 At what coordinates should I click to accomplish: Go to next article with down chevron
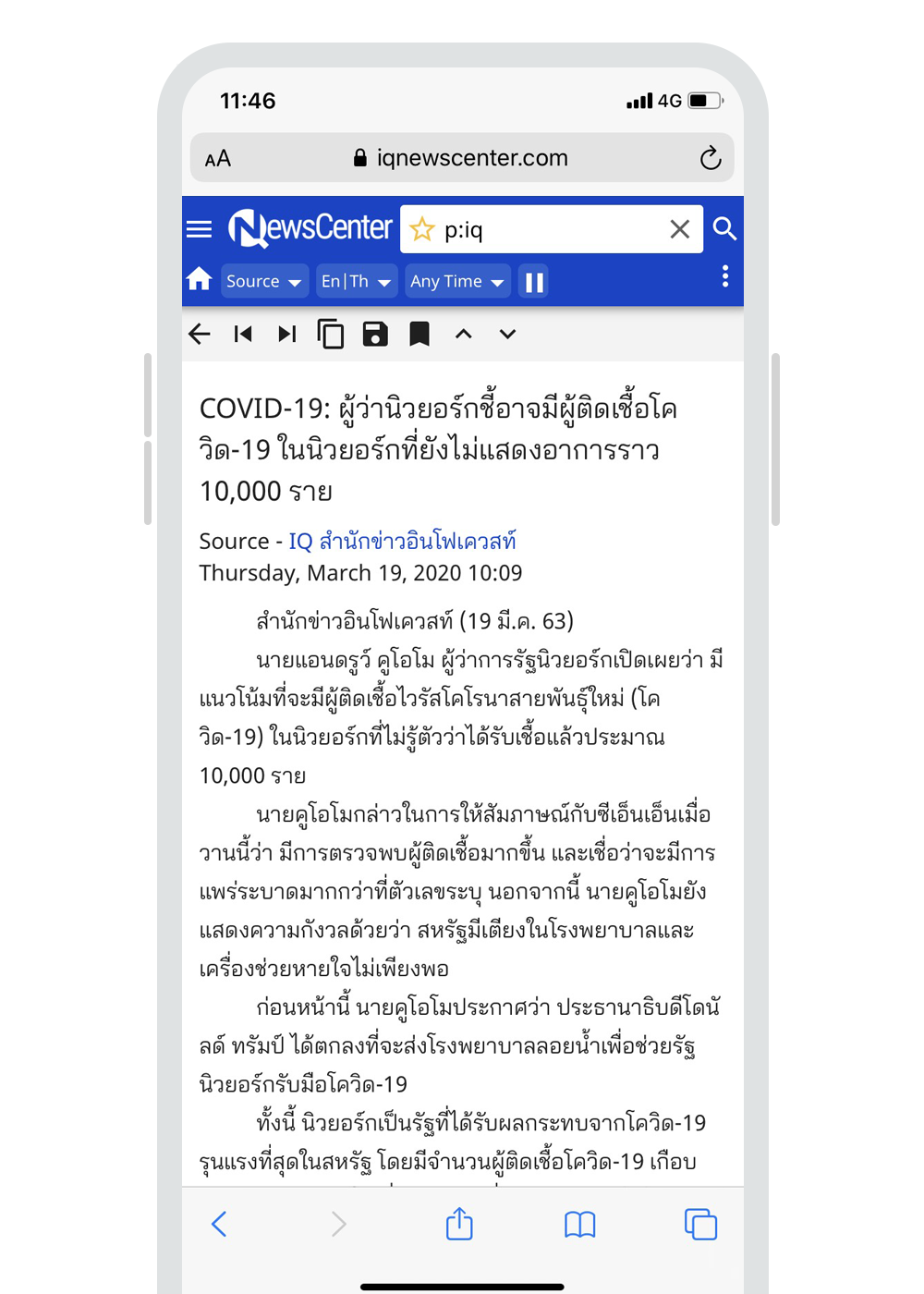coord(507,334)
